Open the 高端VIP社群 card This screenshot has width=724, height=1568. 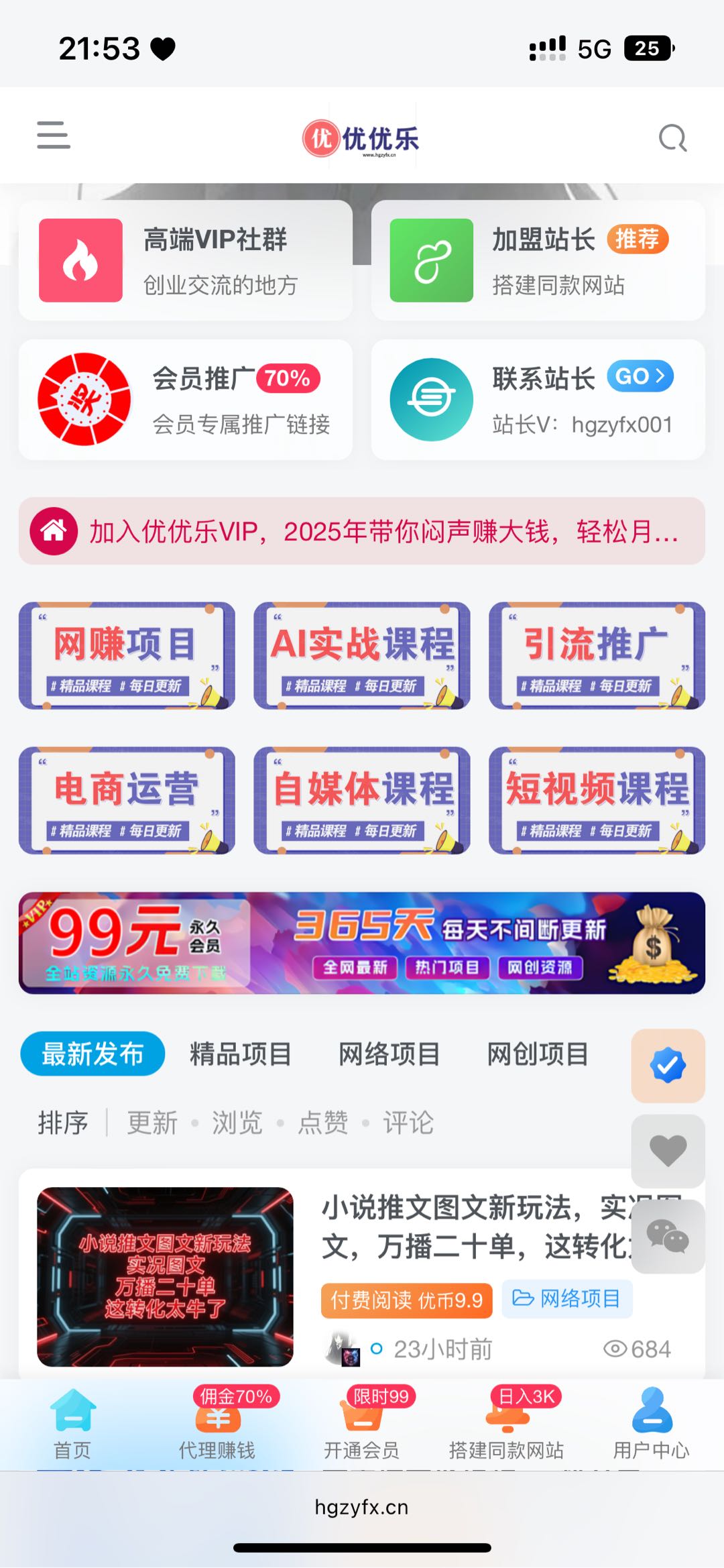[186, 260]
